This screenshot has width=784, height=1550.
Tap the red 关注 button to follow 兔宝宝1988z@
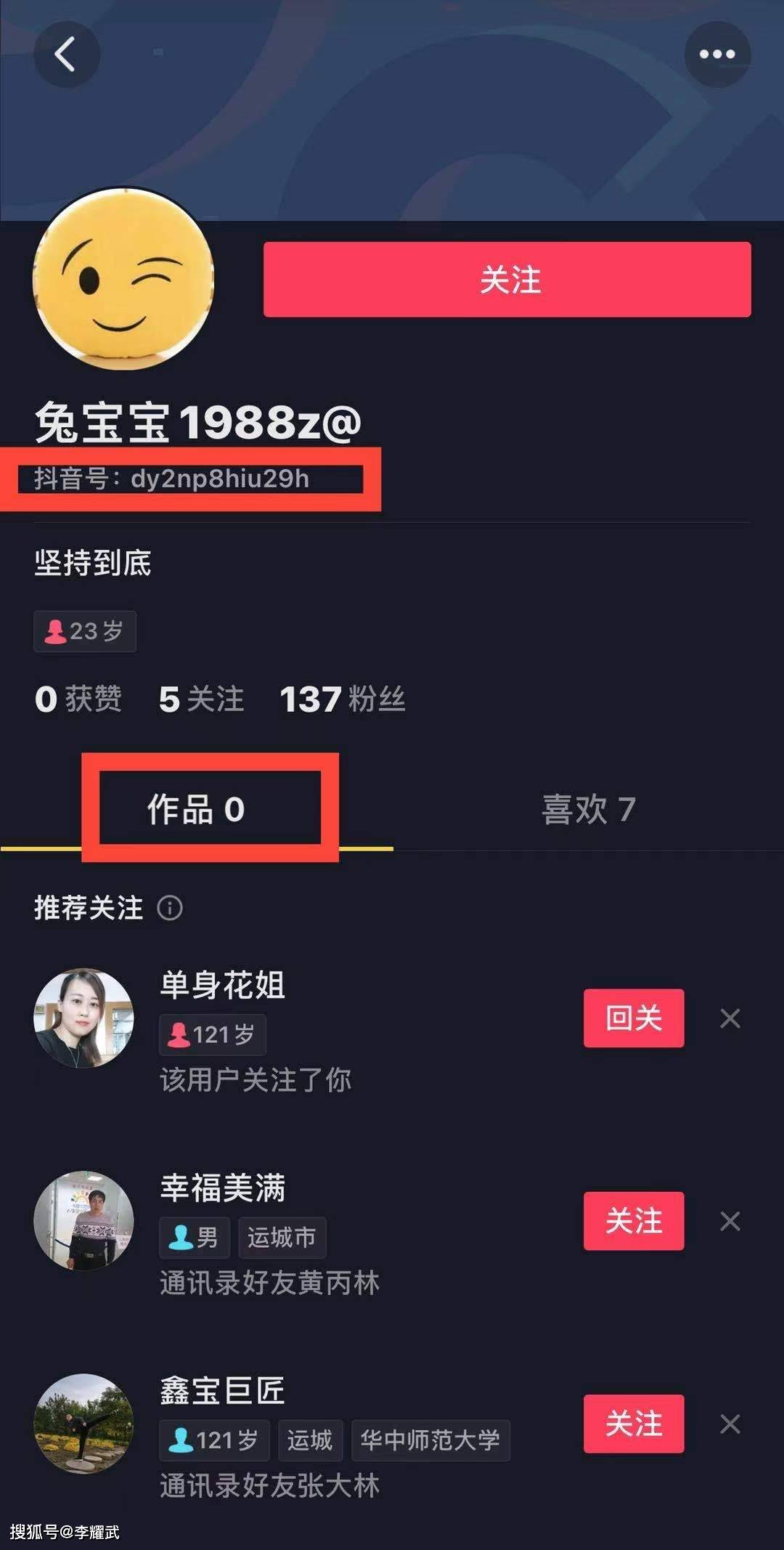coord(507,280)
